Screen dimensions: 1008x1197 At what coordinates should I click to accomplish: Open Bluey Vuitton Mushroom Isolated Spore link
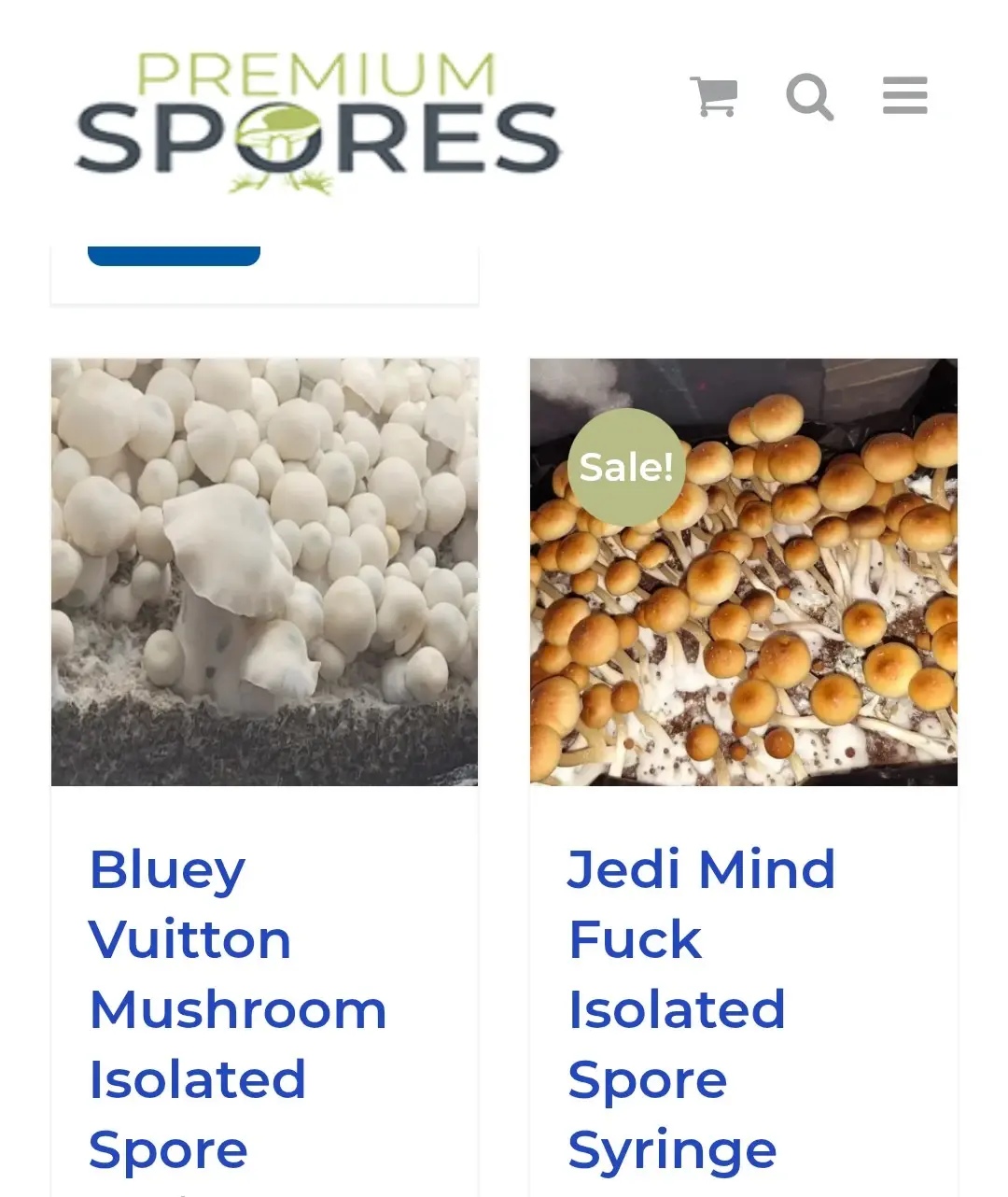tap(237, 1008)
